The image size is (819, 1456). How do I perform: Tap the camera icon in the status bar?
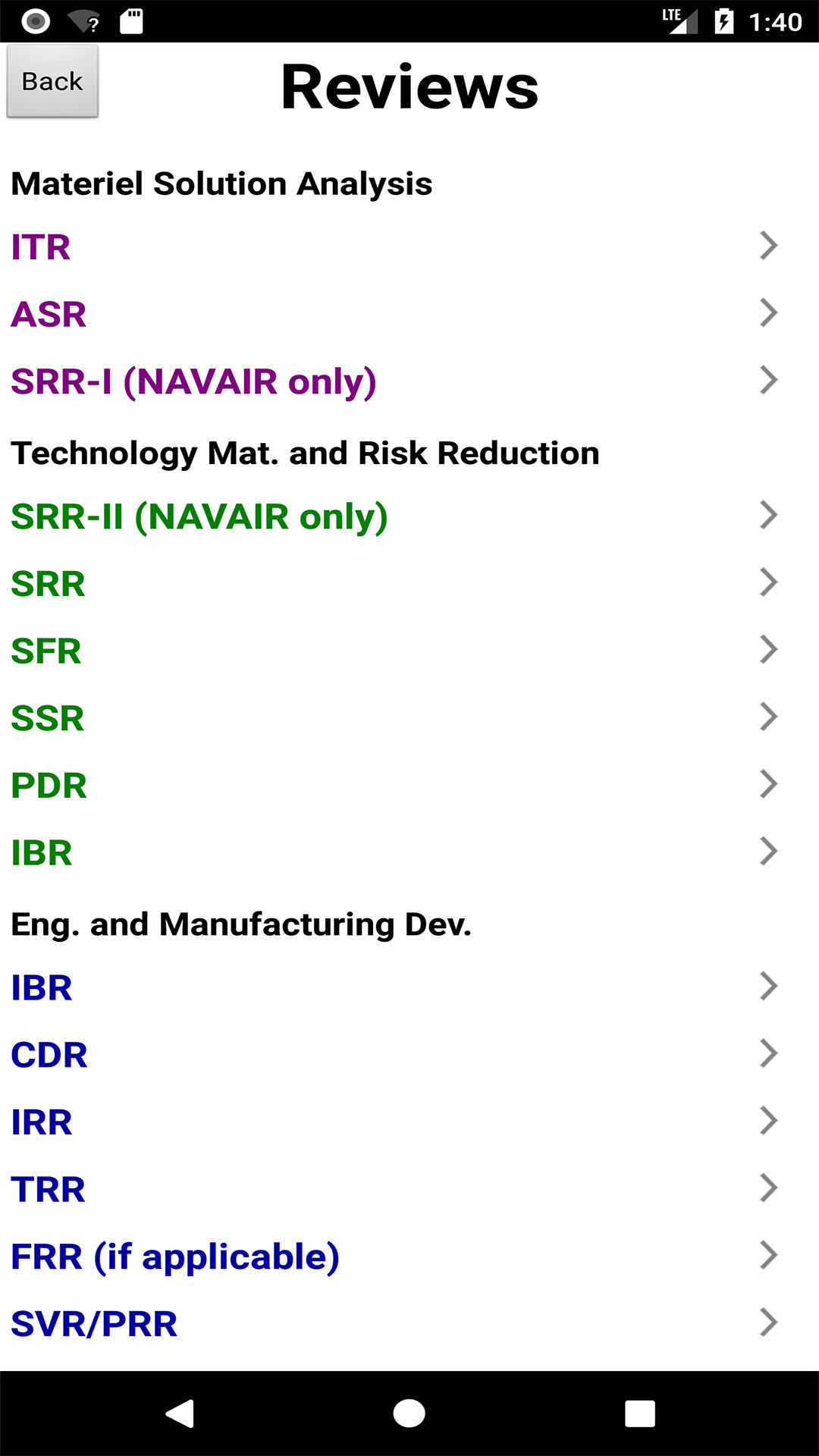pos(33,21)
